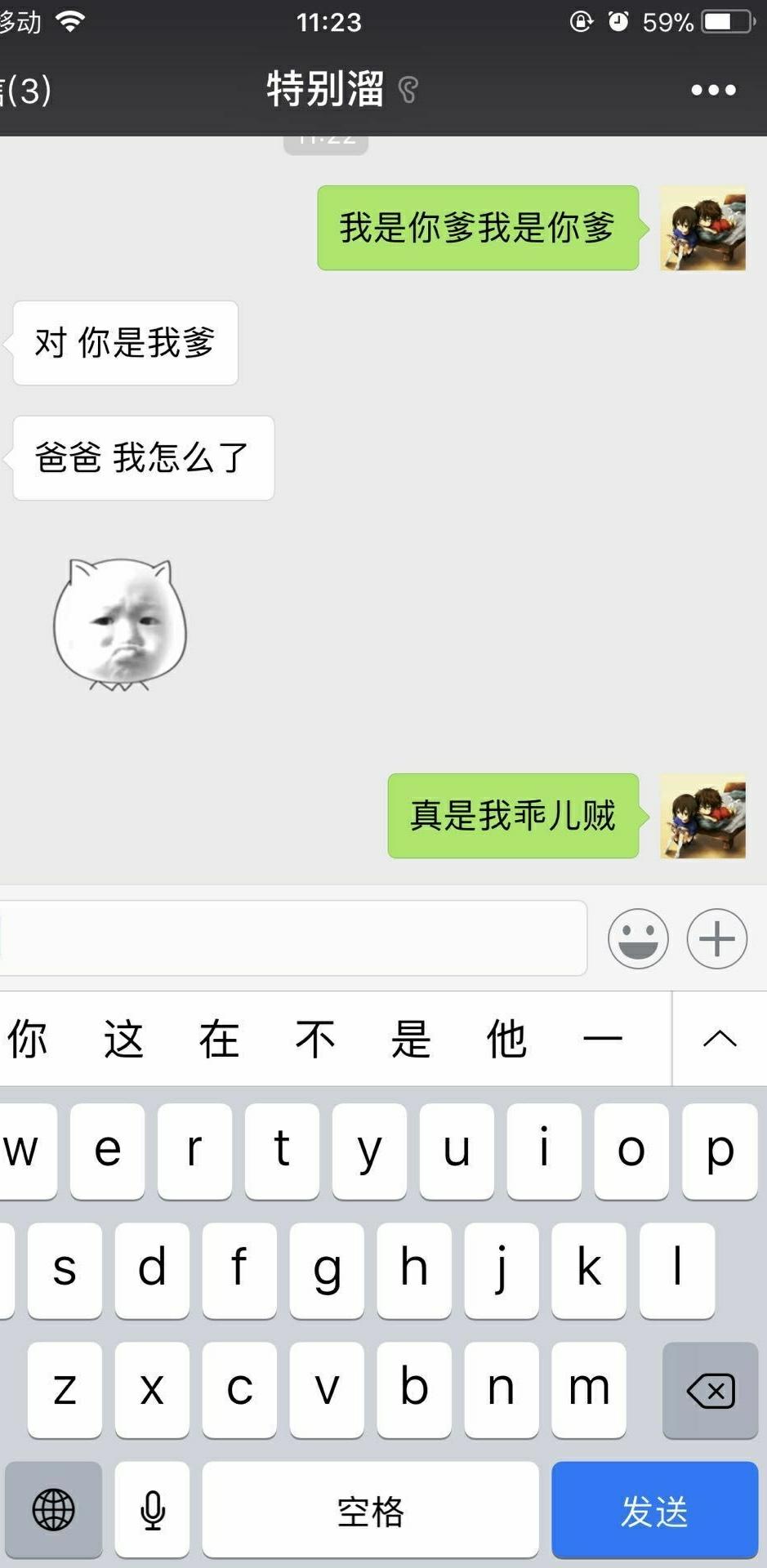Screen dimensions: 767x1568
Task: Expand the keyboard candidate word list
Action: [719, 1039]
